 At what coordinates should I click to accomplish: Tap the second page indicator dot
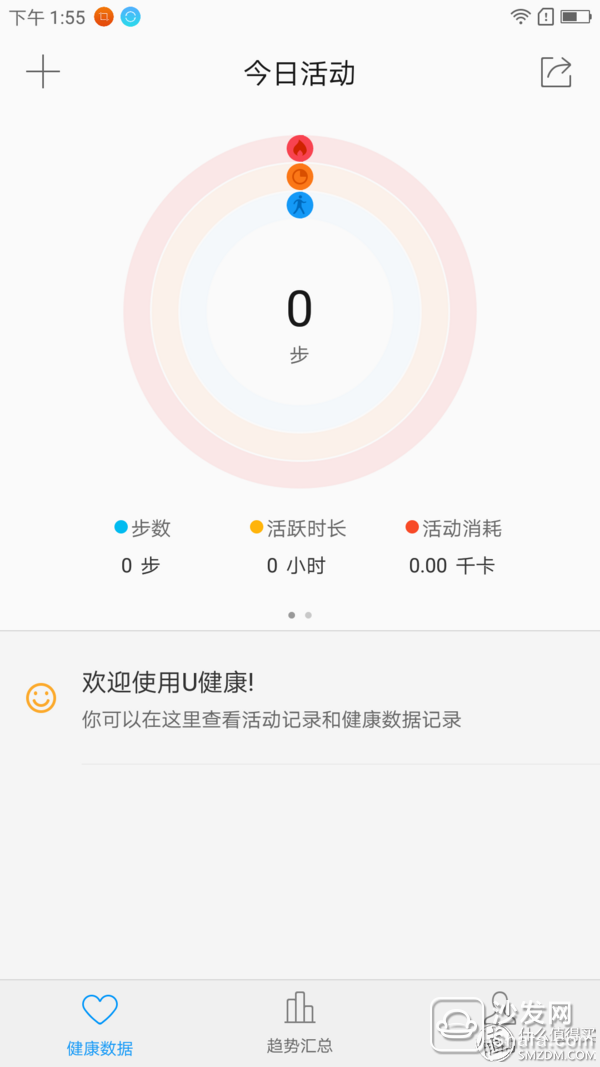point(308,615)
